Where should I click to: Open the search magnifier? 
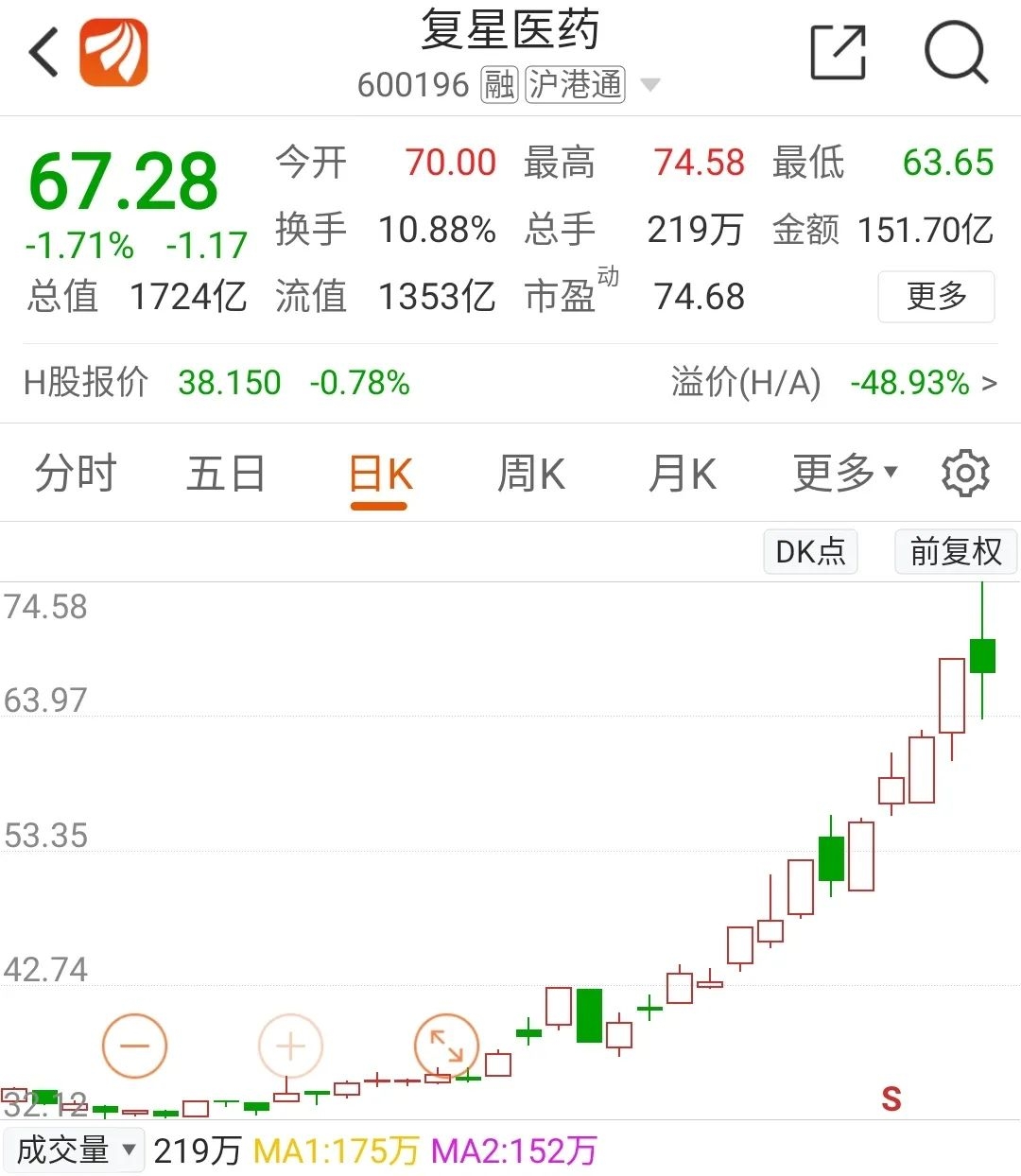click(955, 52)
